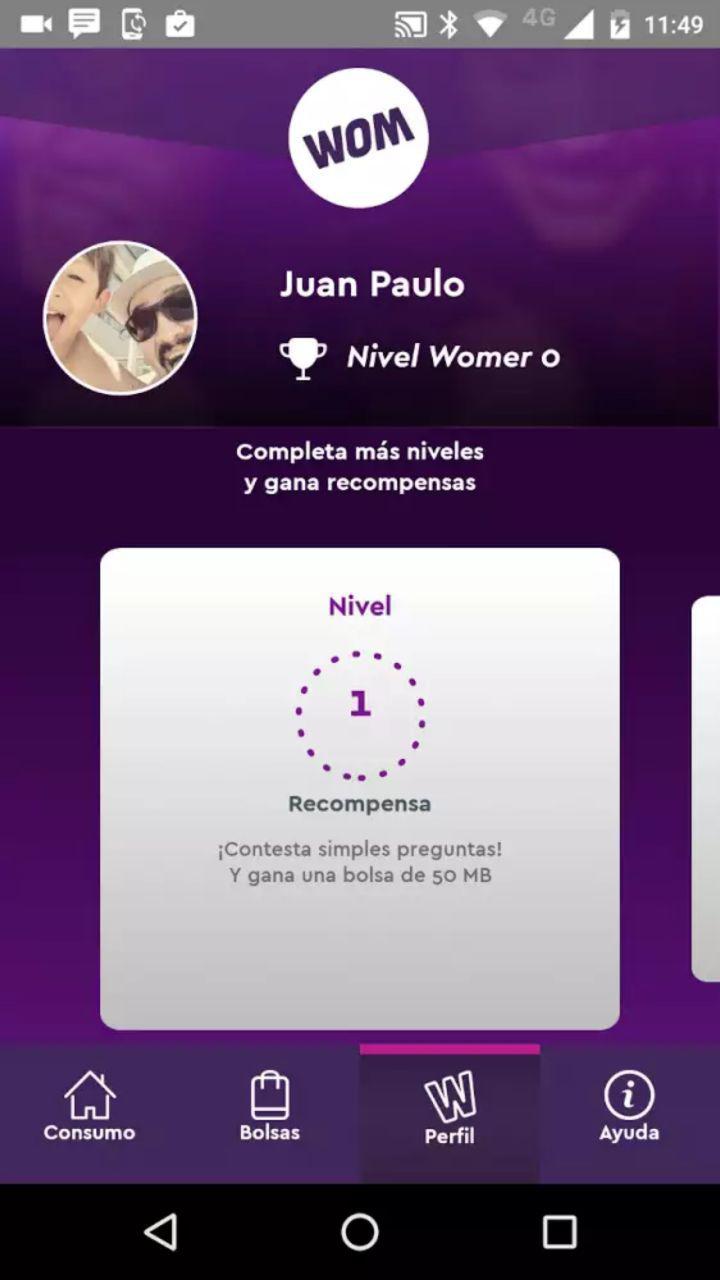Select the Perfil tab
Viewport: 720px width, 1280px height.
[x=449, y=1110]
